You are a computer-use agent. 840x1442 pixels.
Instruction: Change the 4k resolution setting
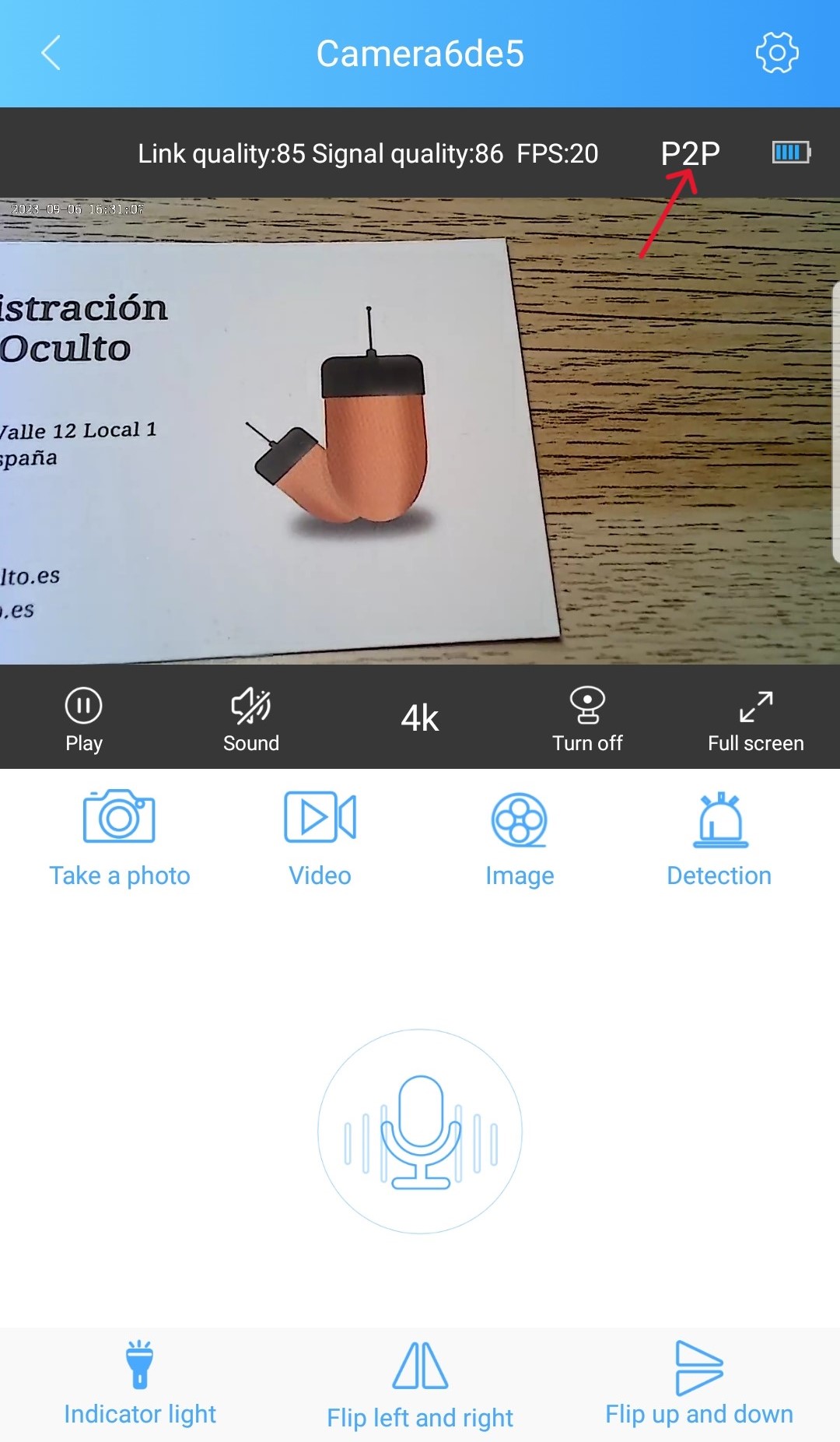(x=420, y=717)
